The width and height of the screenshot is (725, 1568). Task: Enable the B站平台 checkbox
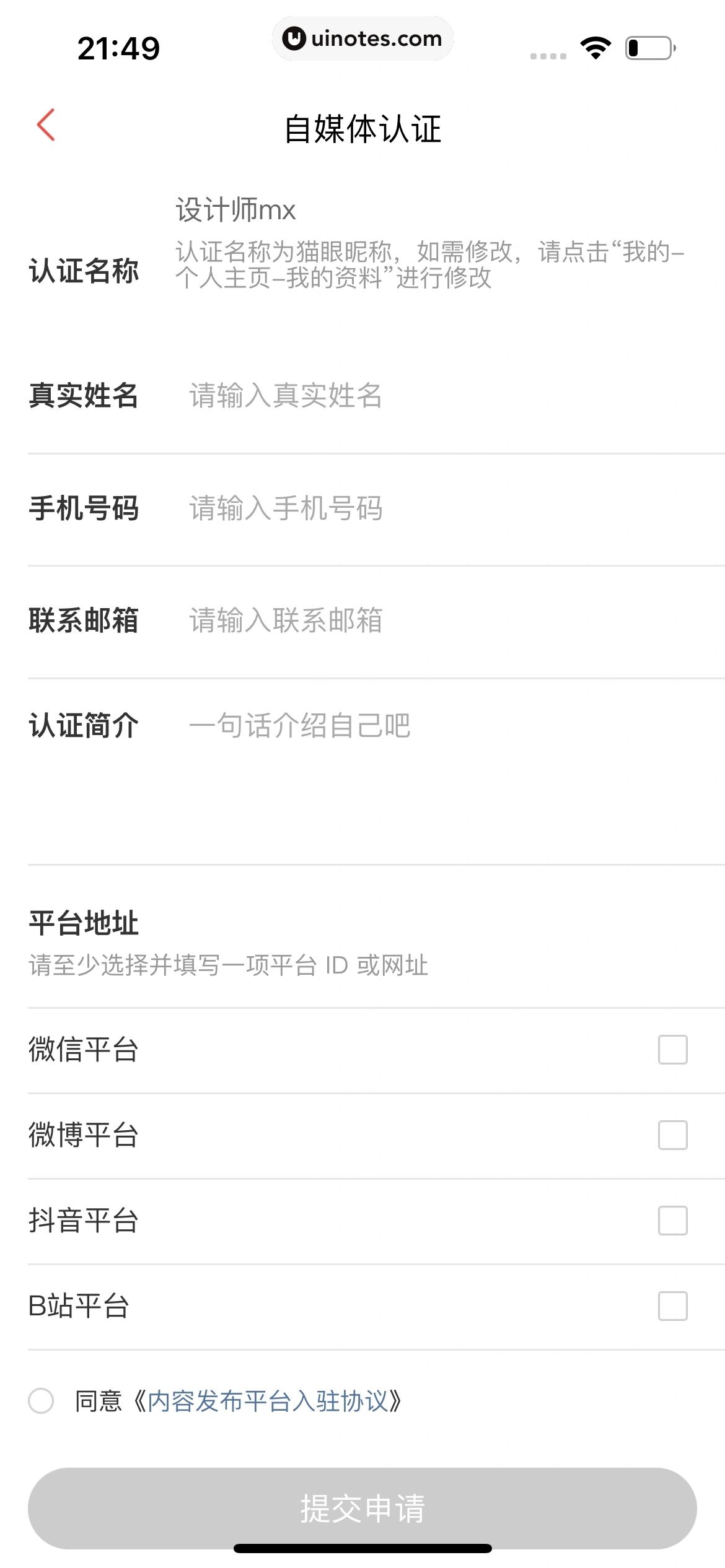[672, 1306]
